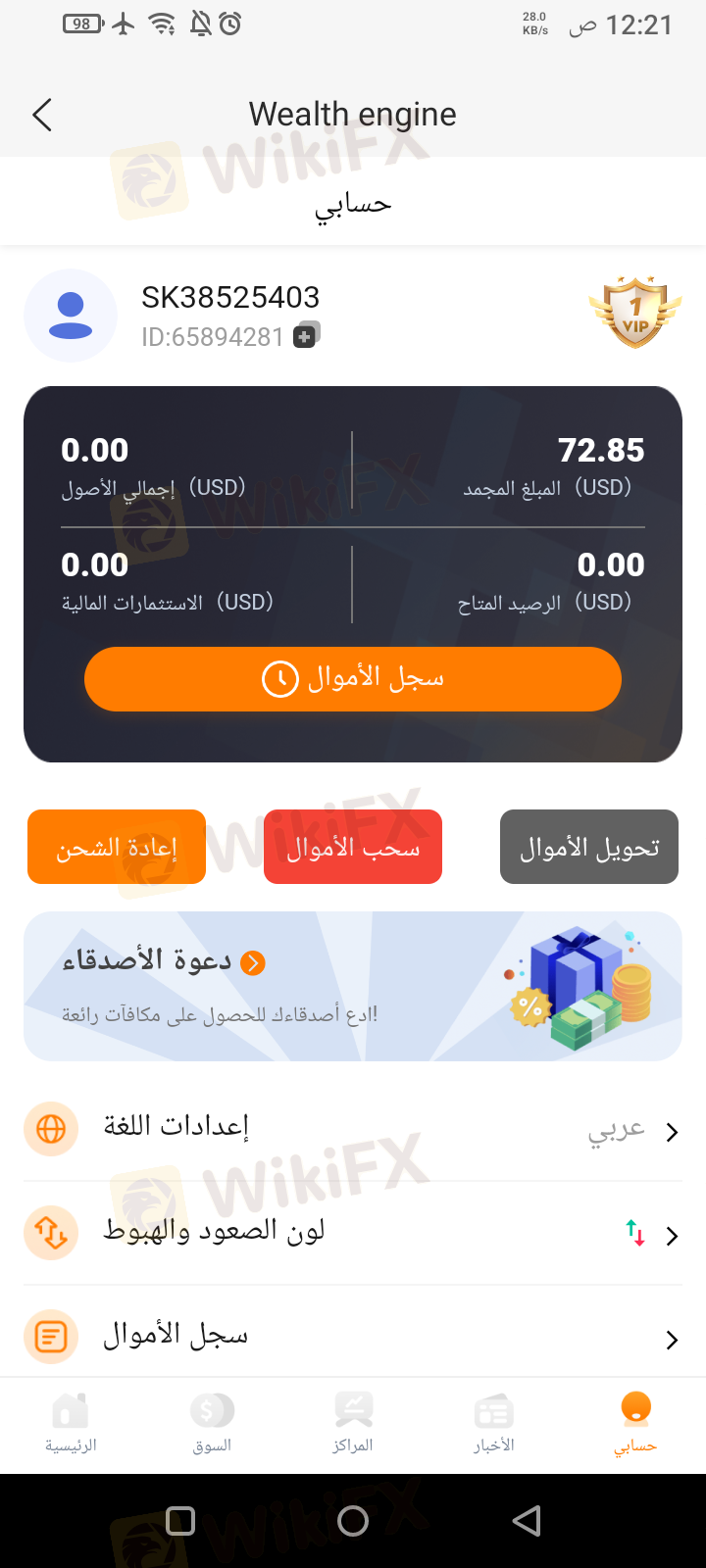Switch to the الأخبار news tab

[494, 1424]
